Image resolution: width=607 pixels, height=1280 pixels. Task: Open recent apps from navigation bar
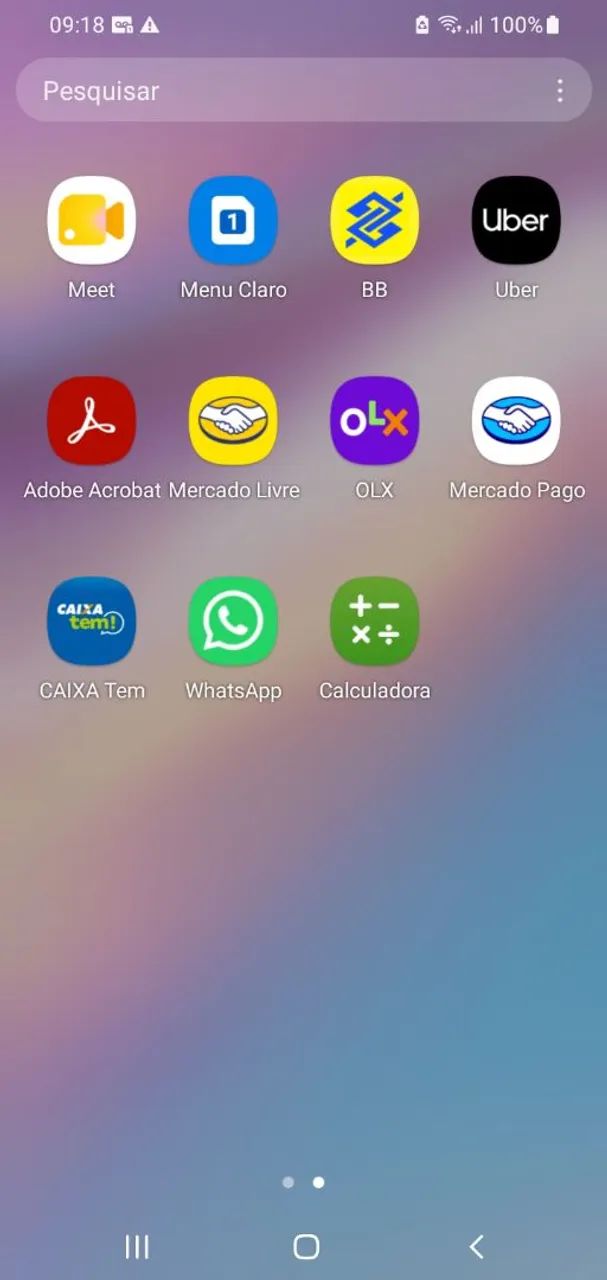[x=137, y=1246]
